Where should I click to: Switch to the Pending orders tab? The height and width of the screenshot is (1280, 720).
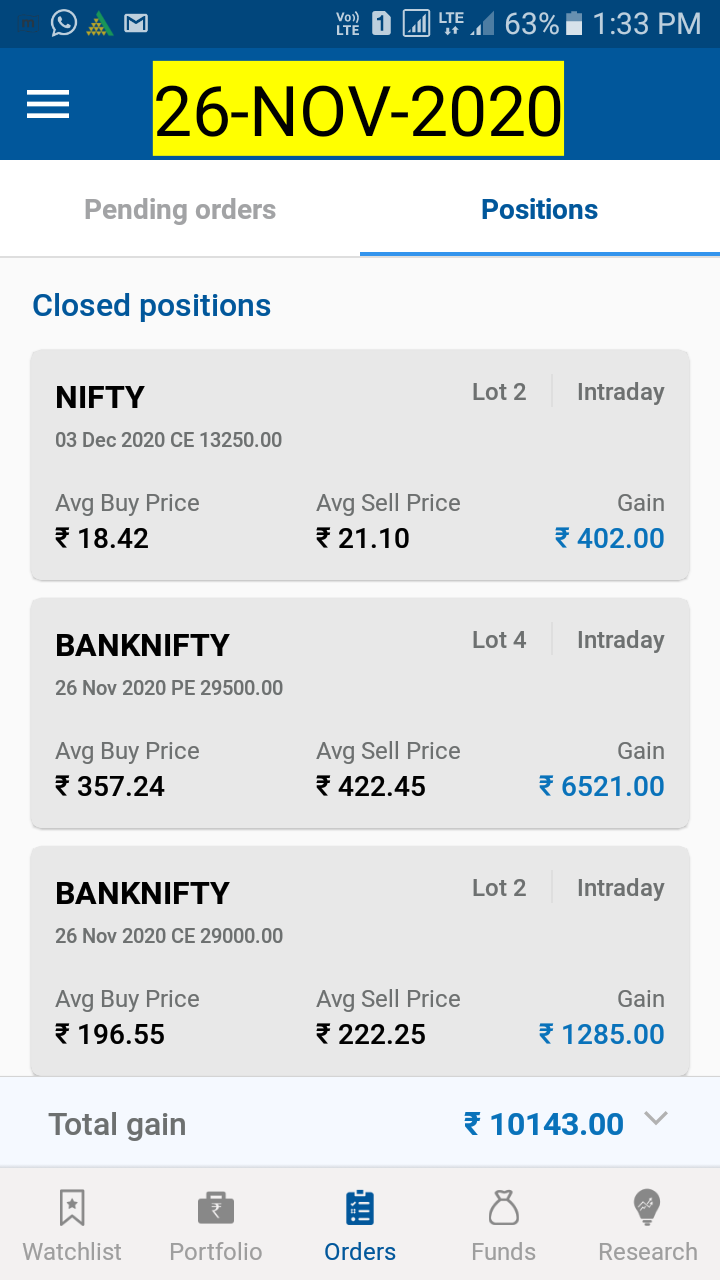180,210
